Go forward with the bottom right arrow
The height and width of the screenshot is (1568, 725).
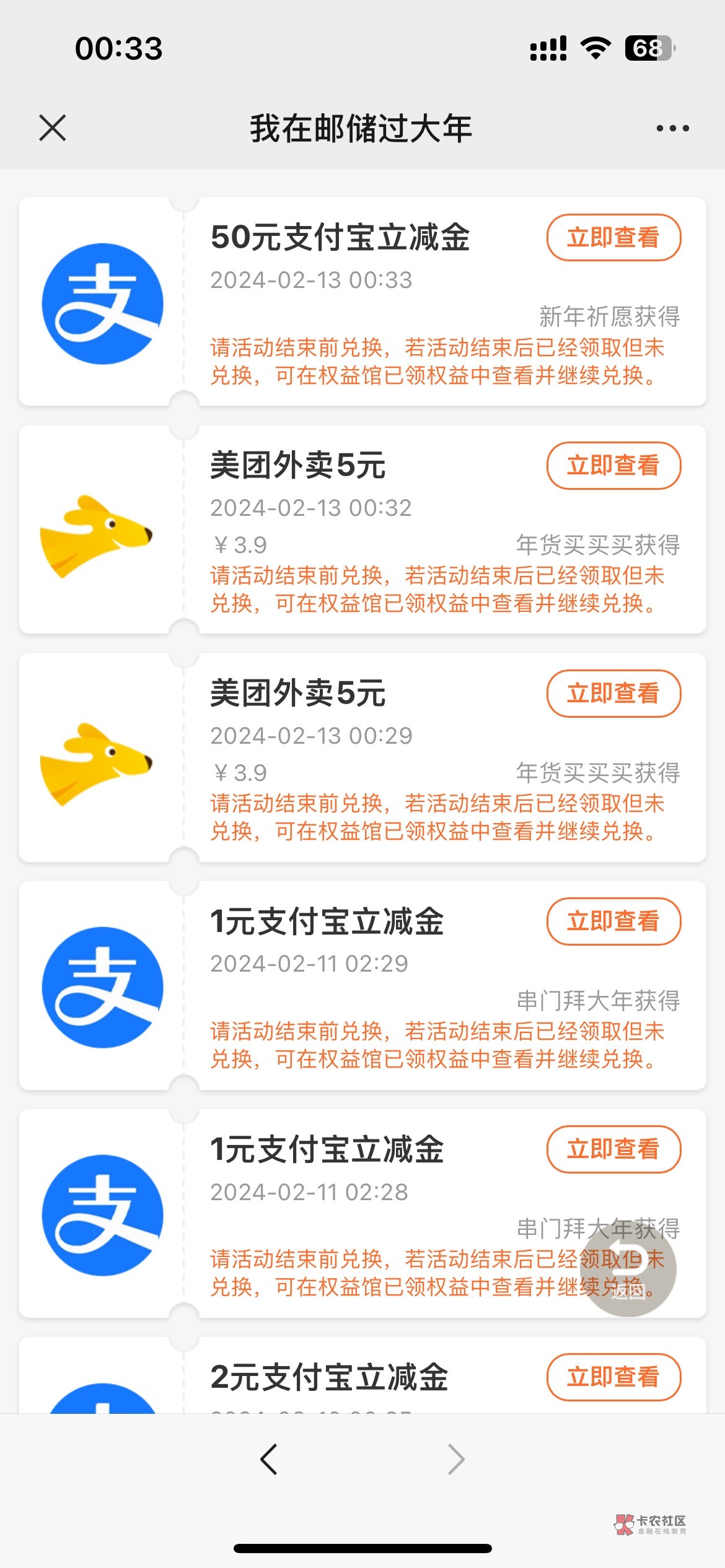click(456, 1460)
